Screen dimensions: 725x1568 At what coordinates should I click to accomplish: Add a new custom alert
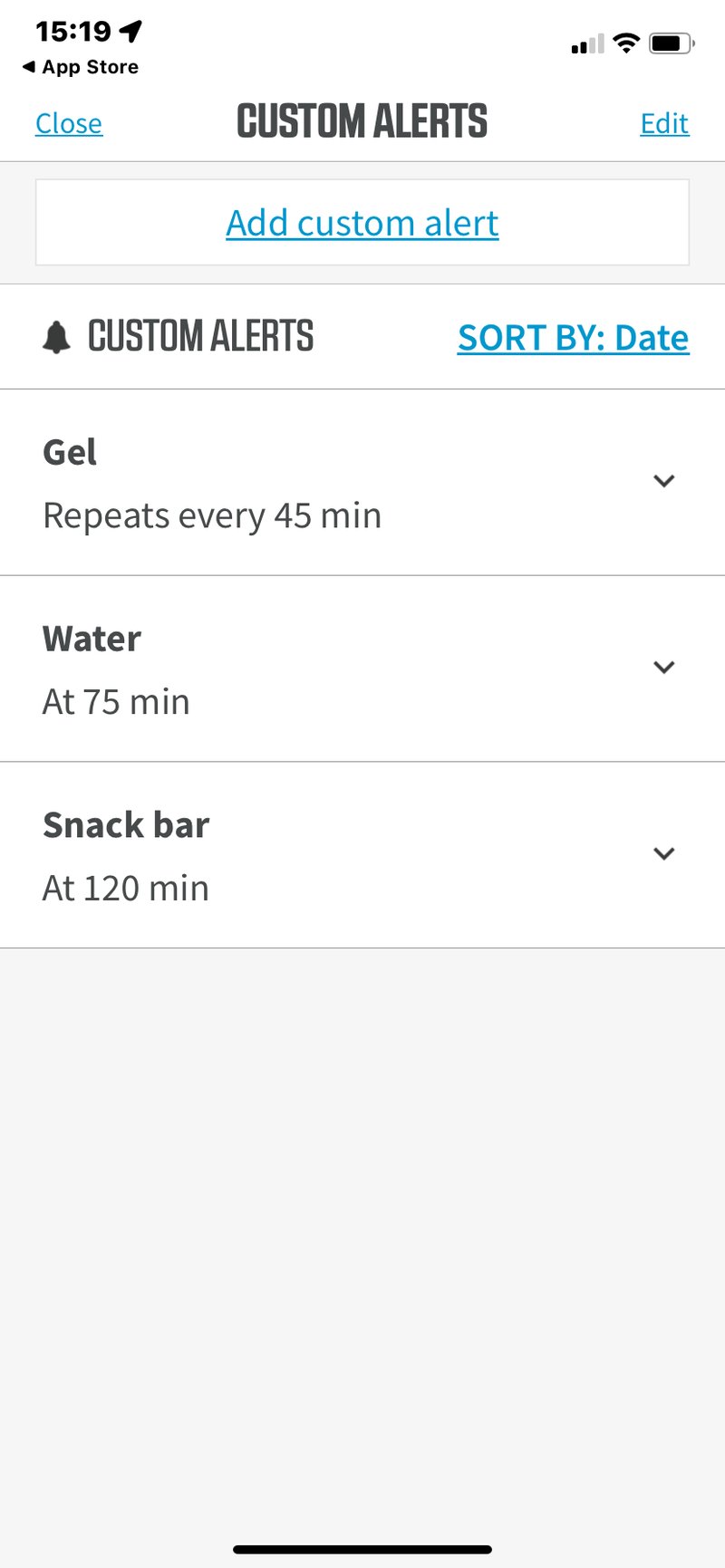362,223
